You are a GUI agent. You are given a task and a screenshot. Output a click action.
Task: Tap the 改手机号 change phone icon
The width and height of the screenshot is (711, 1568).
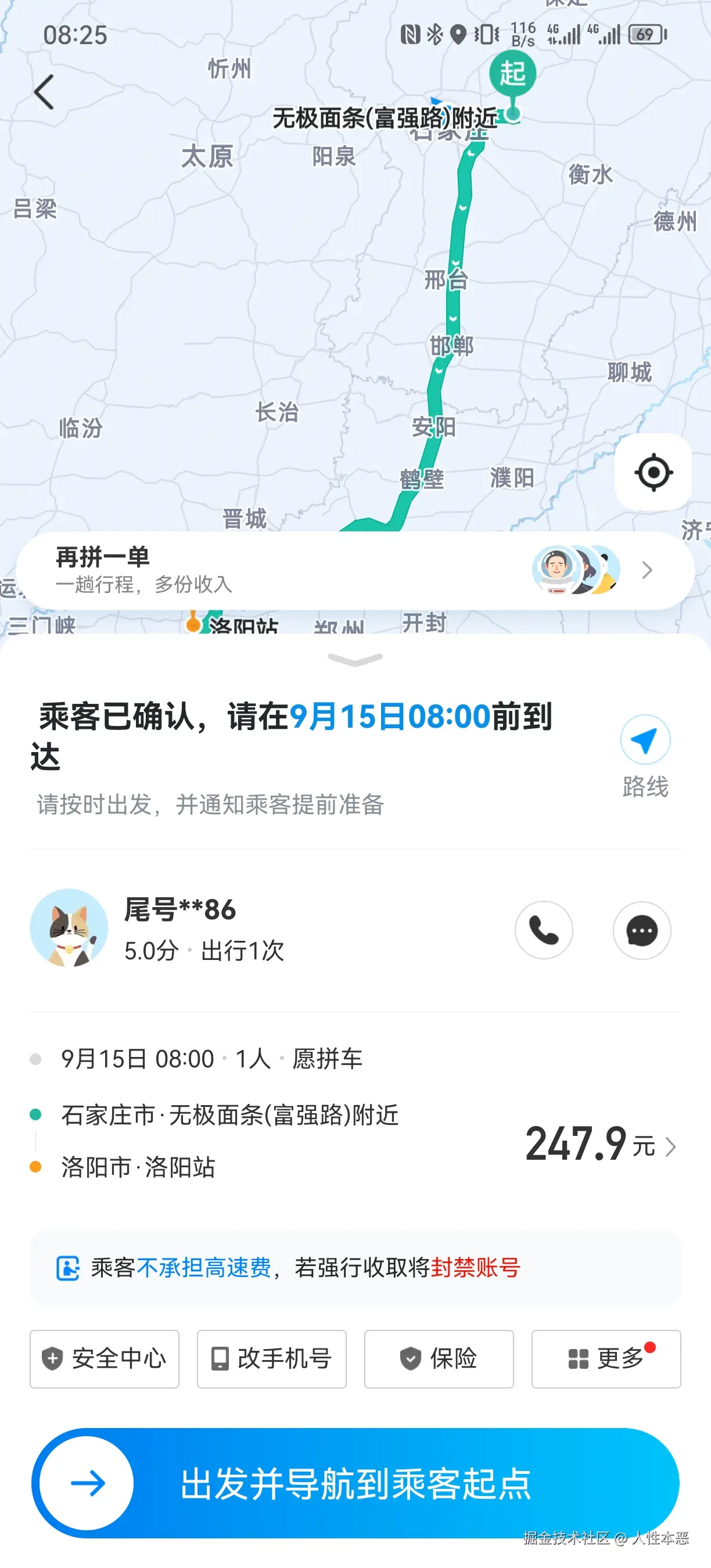click(x=271, y=1359)
